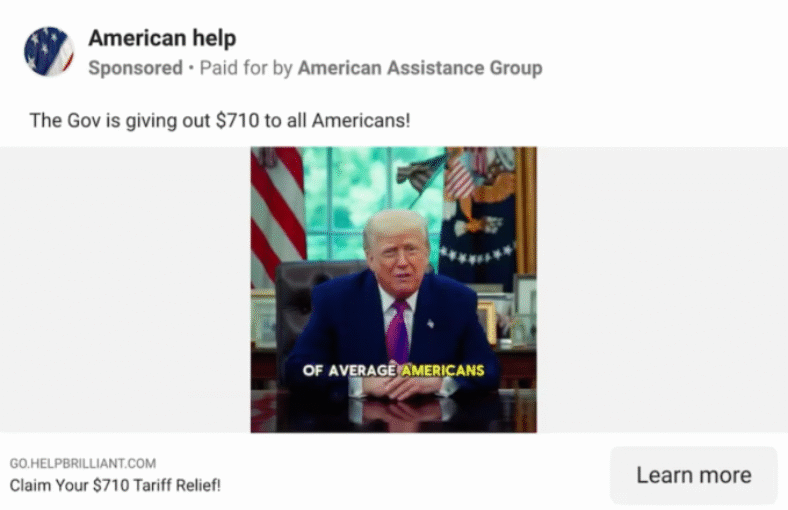Play the sponsored video in the post
Image resolution: width=788 pixels, height=510 pixels.
393,290
